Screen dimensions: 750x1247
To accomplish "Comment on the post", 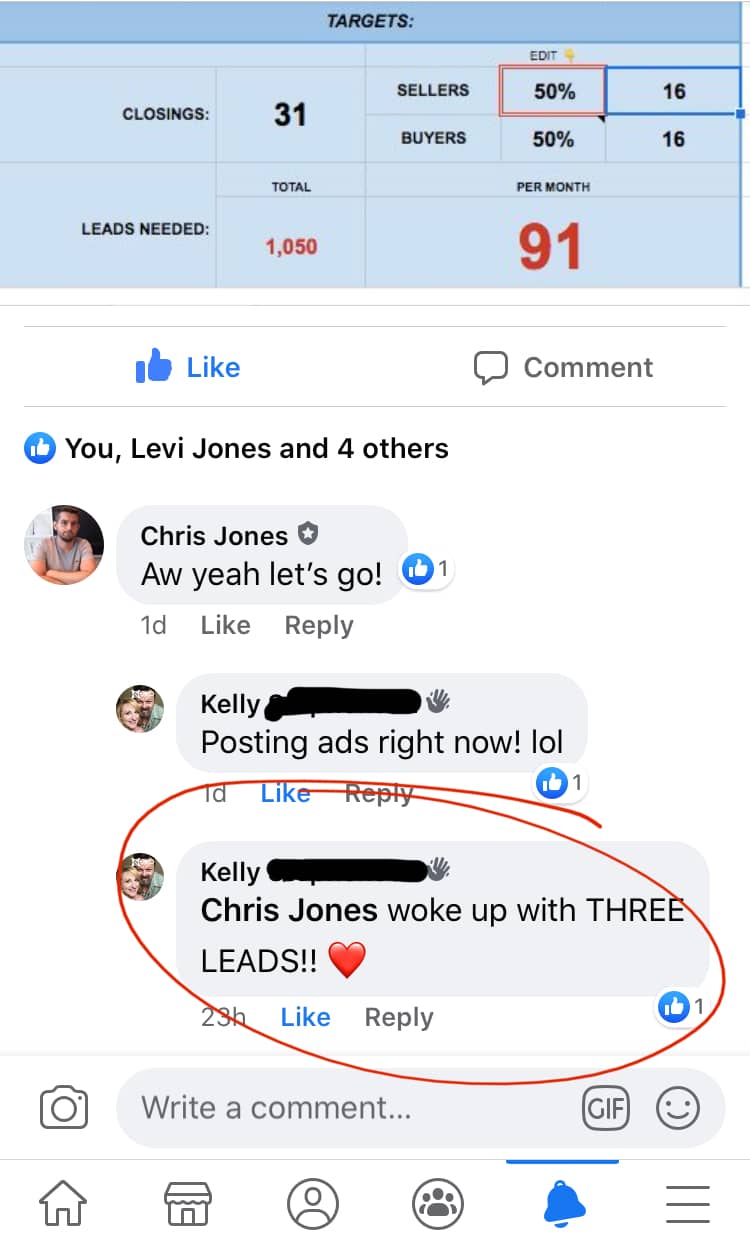I will pyautogui.click(x=563, y=367).
